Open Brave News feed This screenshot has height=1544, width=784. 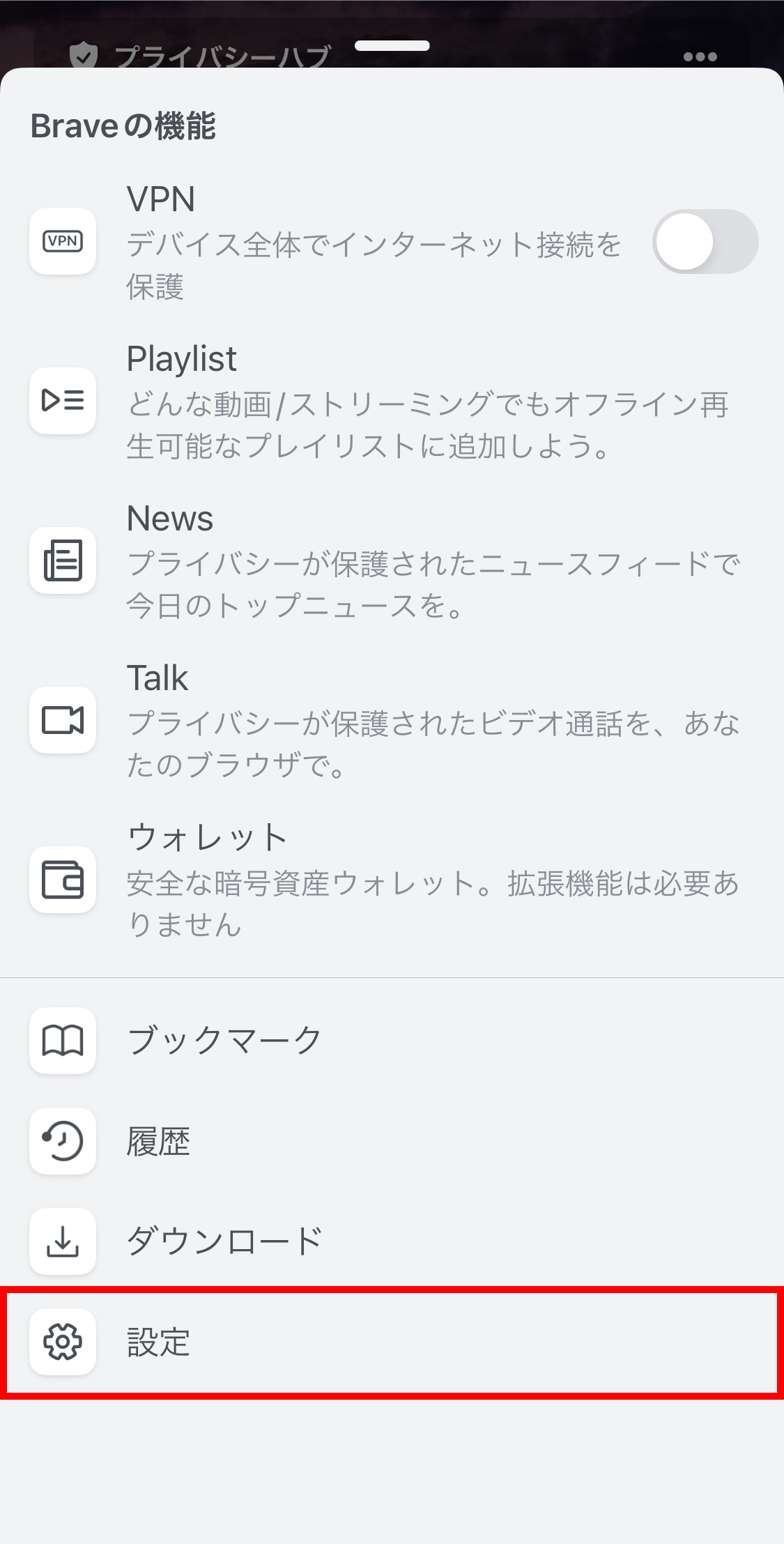click(392, 561)
